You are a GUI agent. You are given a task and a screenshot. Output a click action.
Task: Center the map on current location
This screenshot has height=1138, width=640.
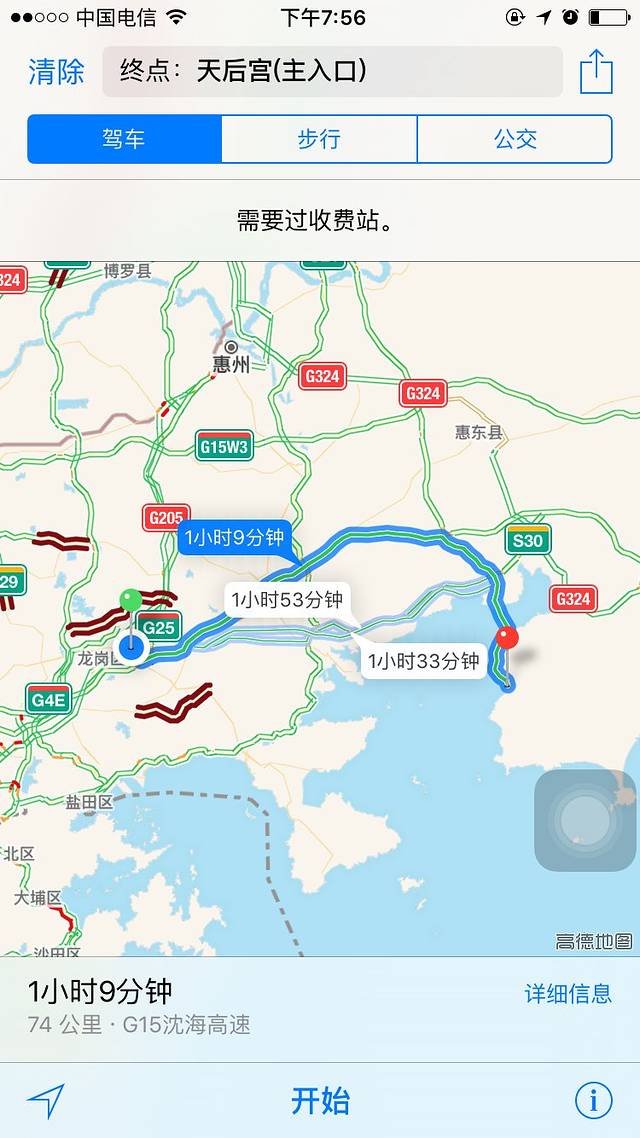click(46, 1101)
